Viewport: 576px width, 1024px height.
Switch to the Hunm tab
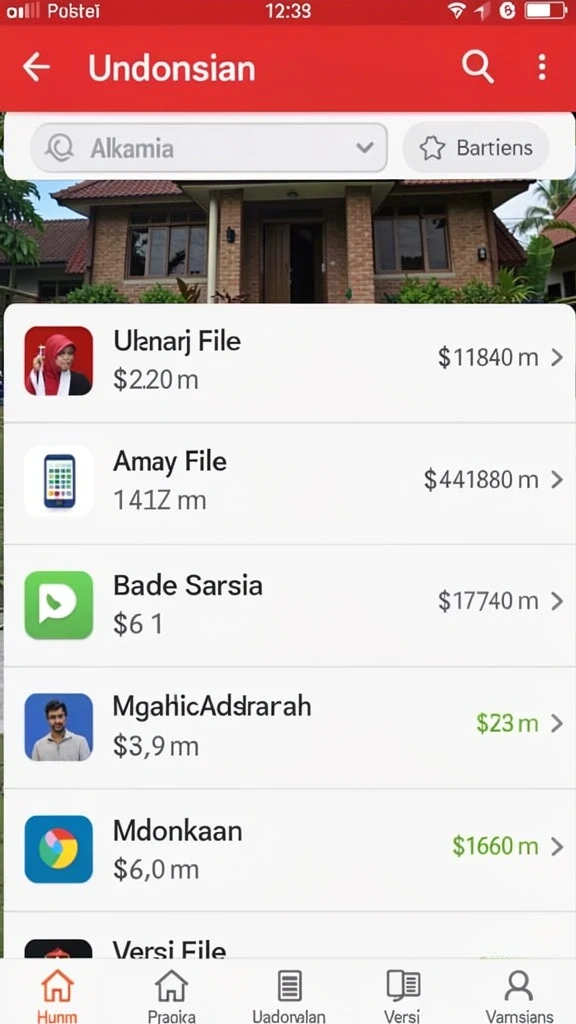pyautogui.click(x=57, y=994)
